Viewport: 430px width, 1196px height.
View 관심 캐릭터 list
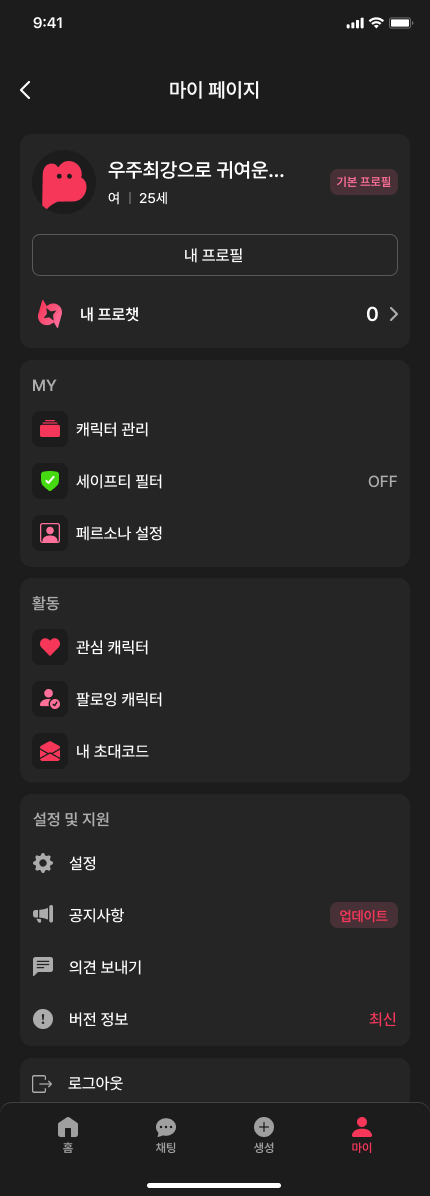[x=214, y=648]
